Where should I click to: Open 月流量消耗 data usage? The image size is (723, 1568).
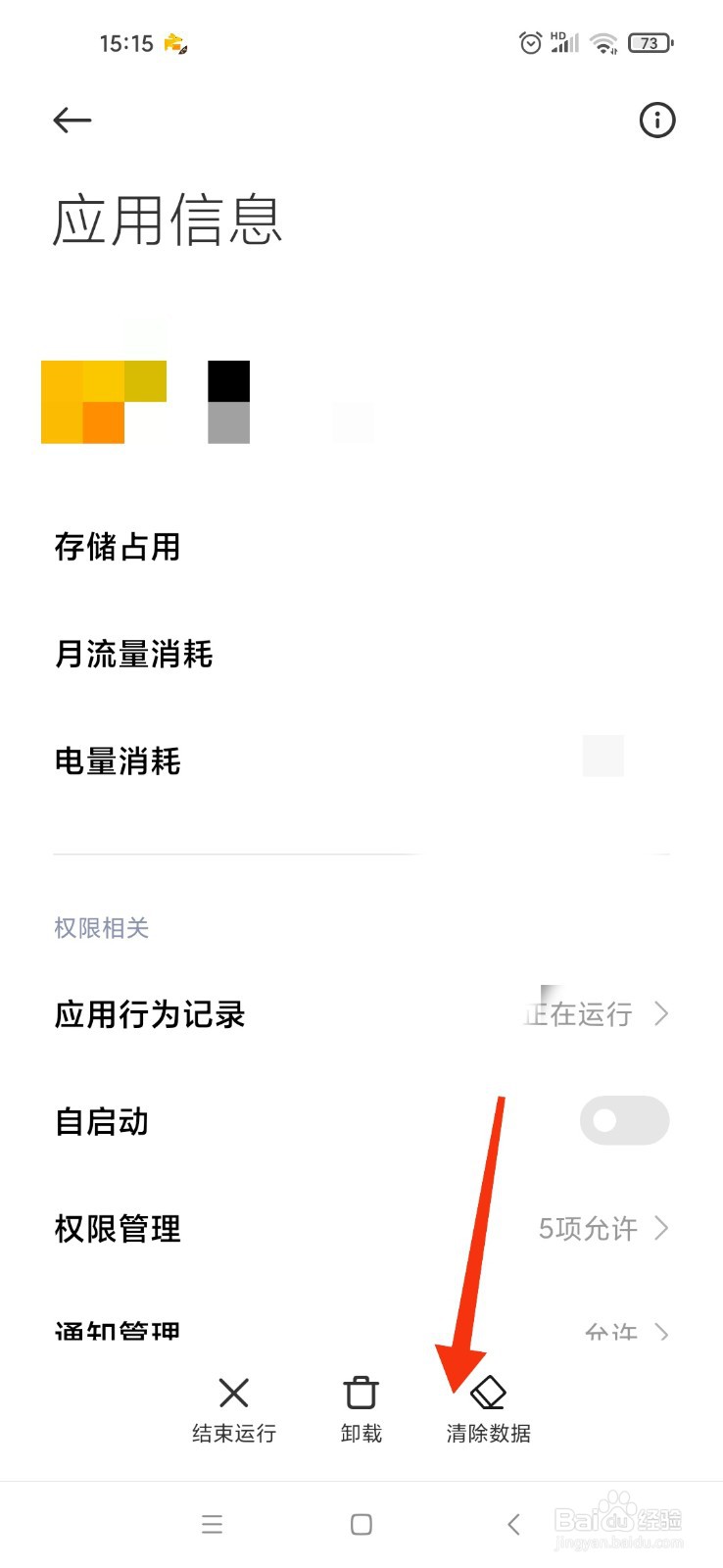point(361,654)
